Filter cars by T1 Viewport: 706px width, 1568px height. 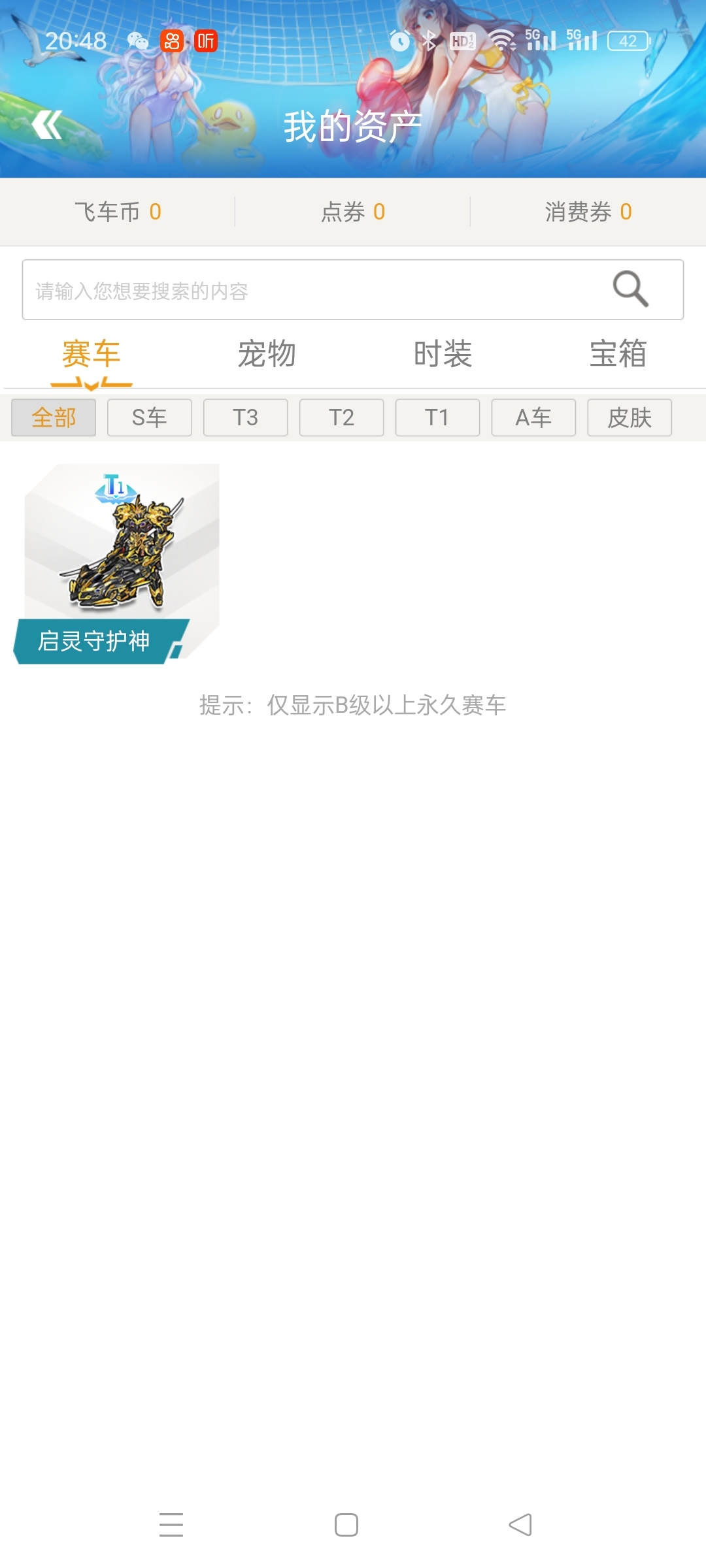point(437,417)
